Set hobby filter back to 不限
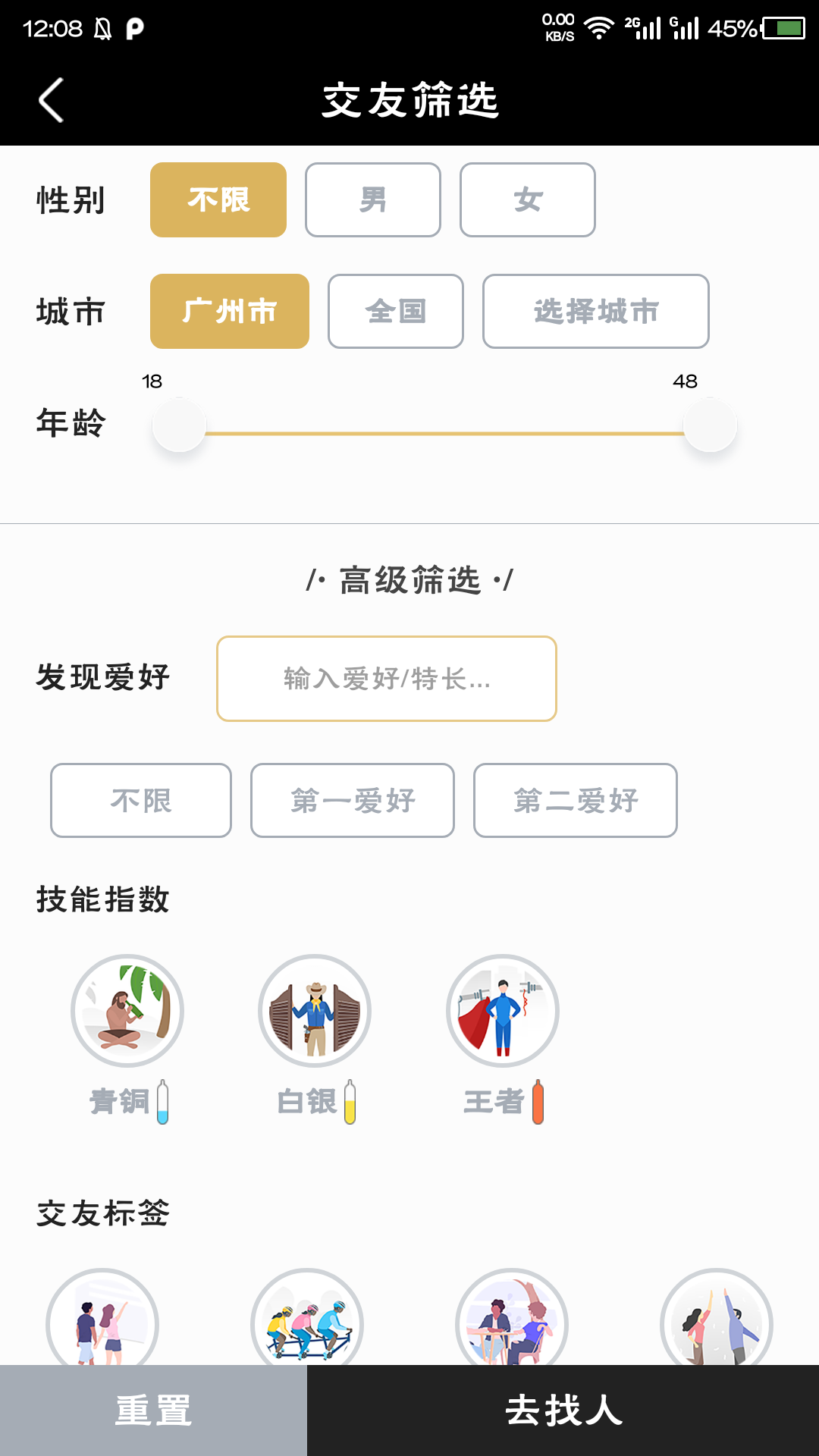This screenshot has width=819, height=1456. [140, 801]
